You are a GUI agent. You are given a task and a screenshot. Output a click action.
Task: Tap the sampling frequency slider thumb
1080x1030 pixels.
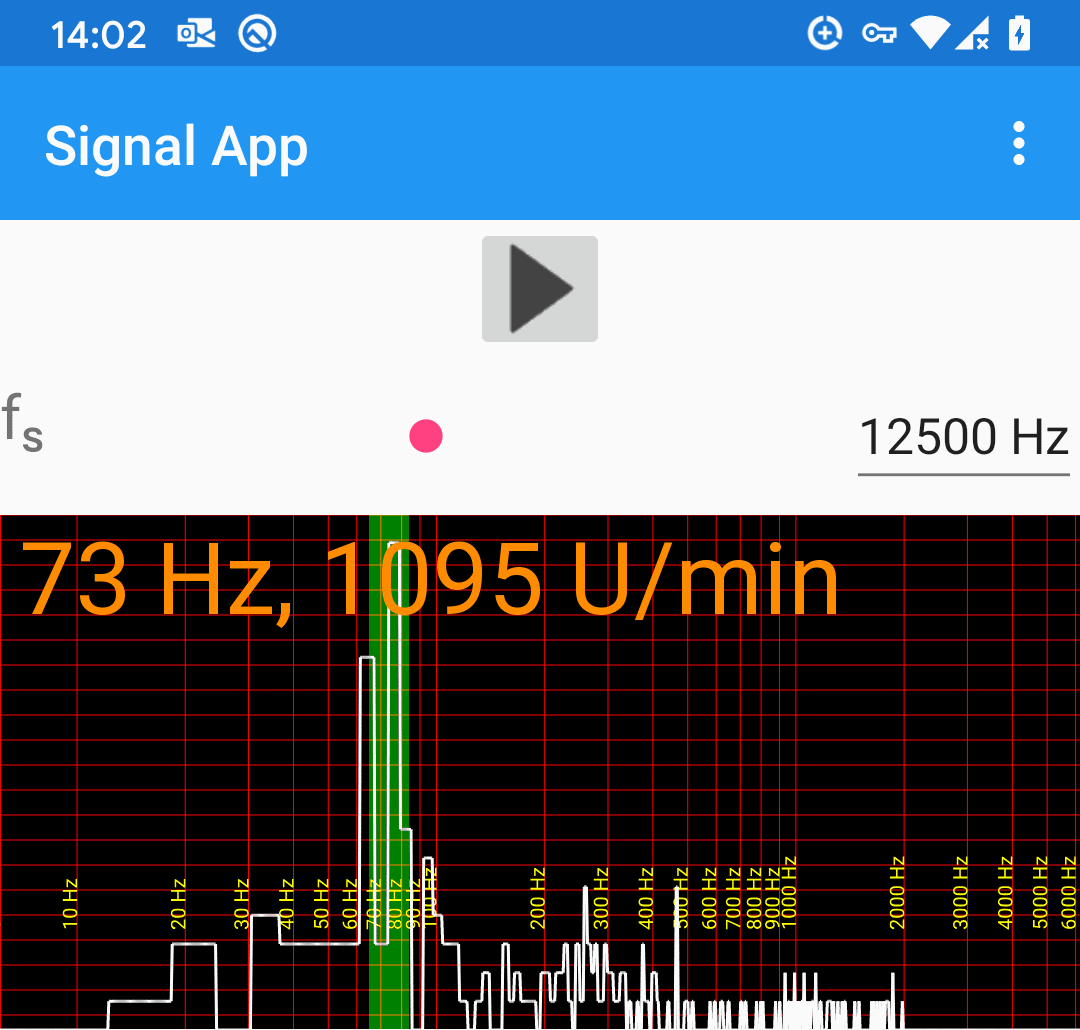[x=426, y=437]
